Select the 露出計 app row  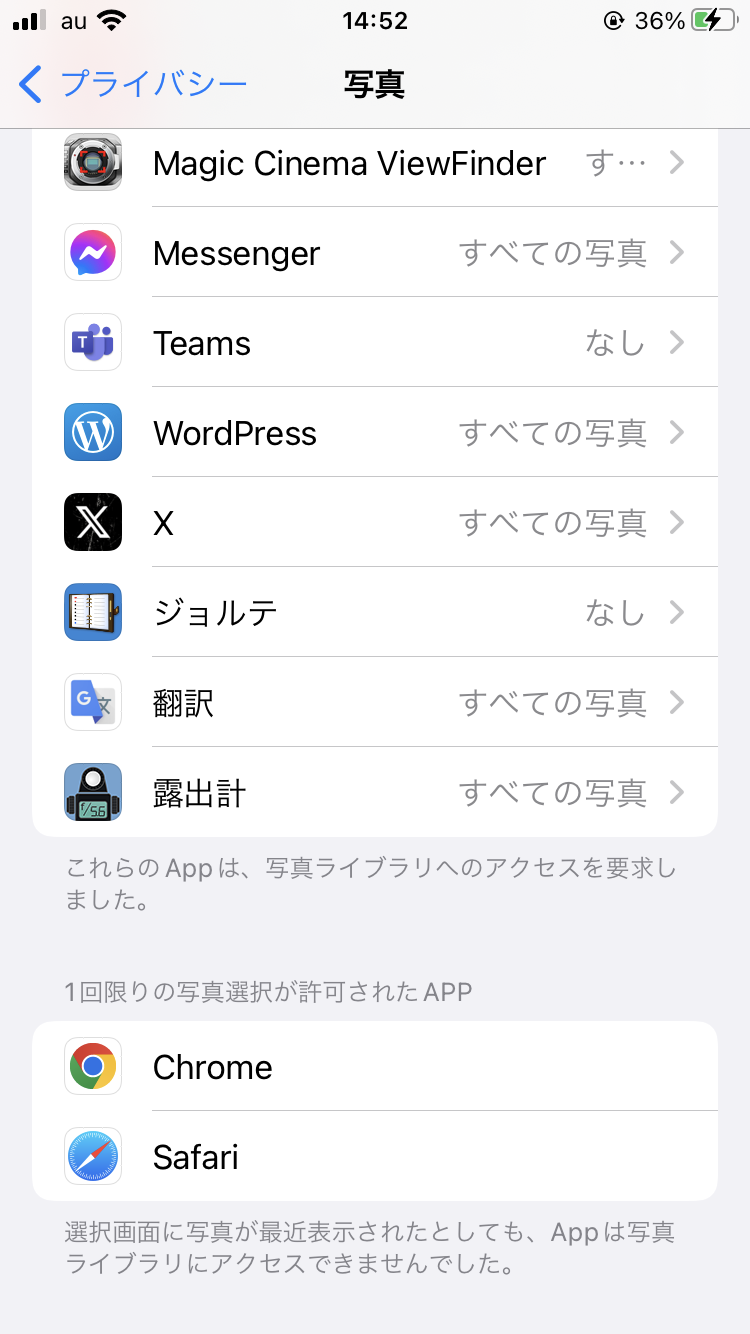(375, 793)
